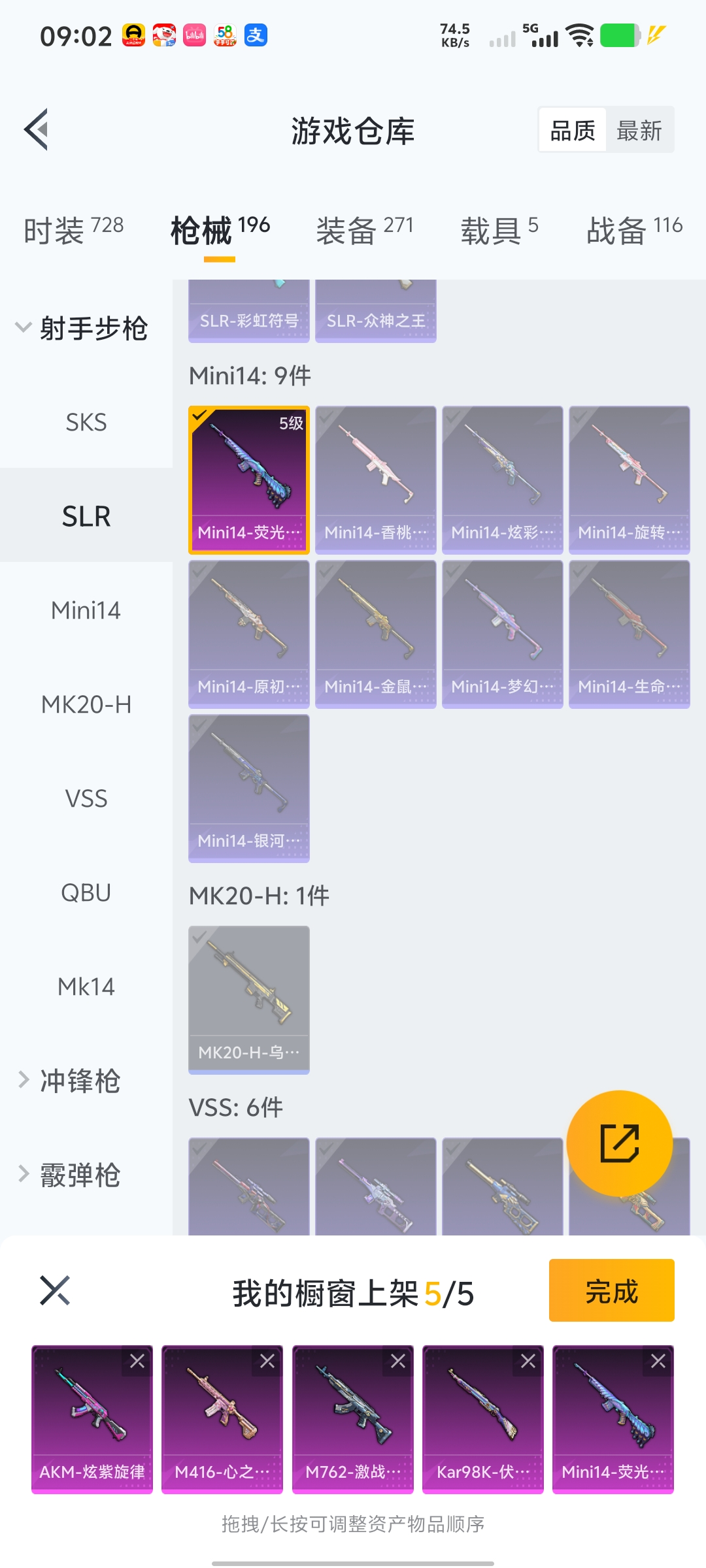Viewport: 706px width, 1568px height.
Task: Select Mini14 in the sidebar
Action: pos(86,610)
